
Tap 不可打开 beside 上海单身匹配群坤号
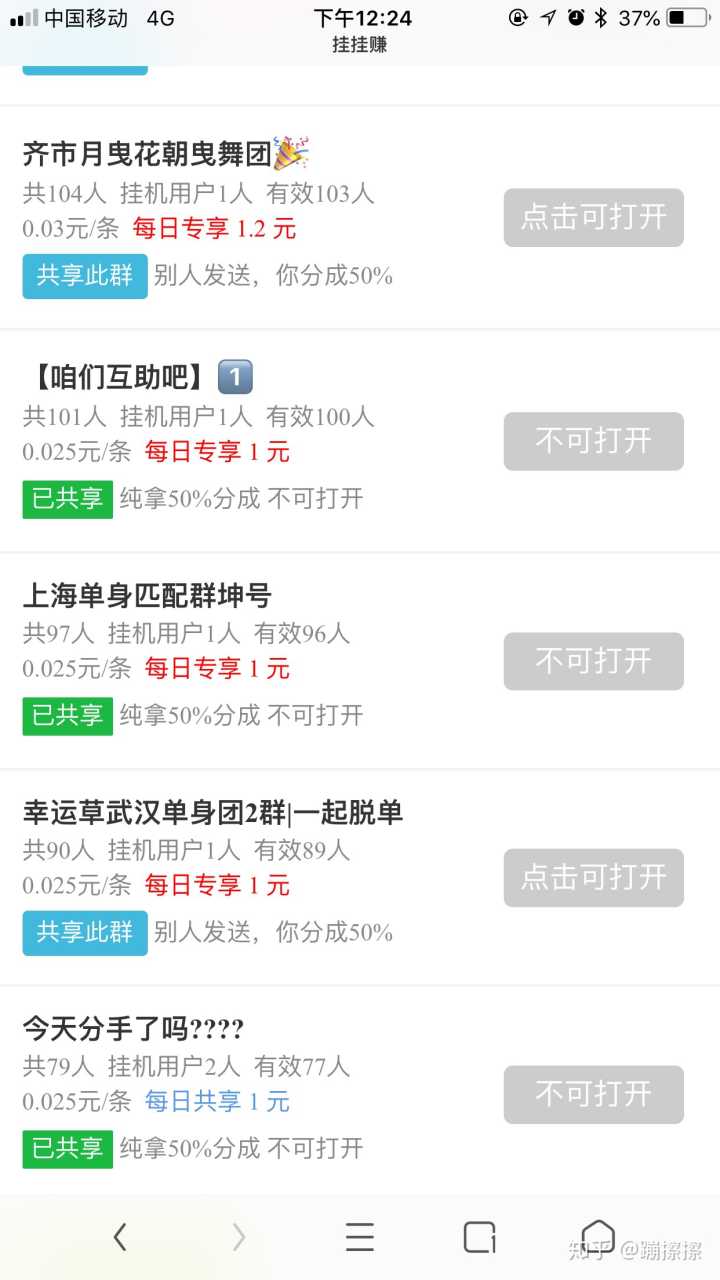click(593, 661)
